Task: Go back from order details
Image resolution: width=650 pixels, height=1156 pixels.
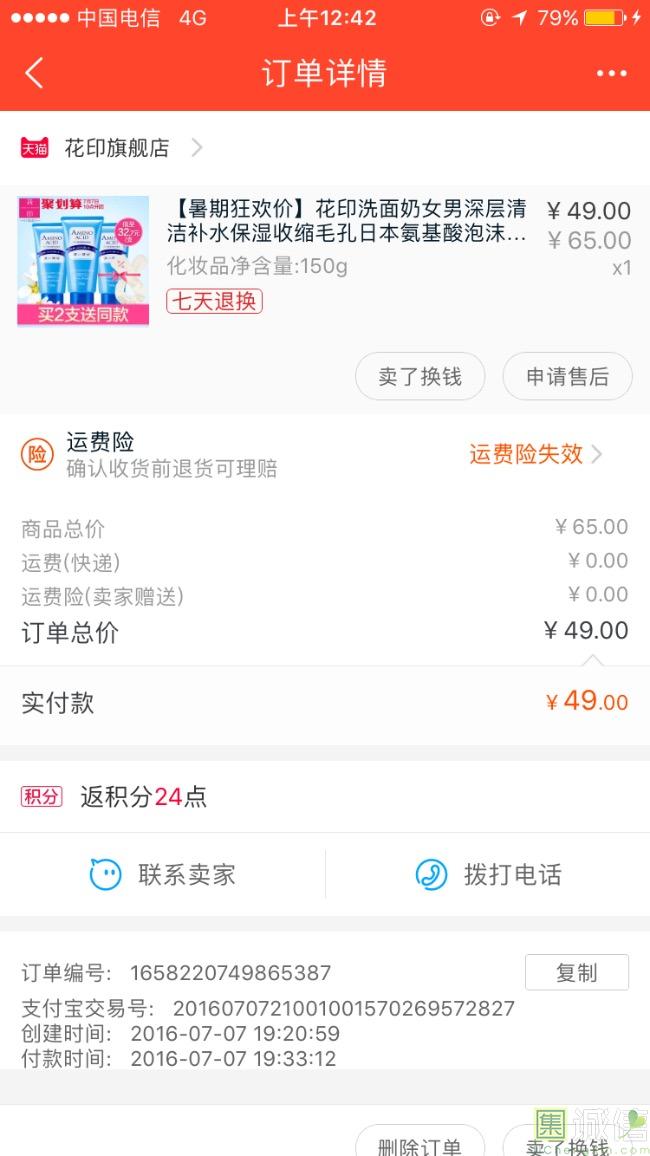Action: click(x=34, y=73)
